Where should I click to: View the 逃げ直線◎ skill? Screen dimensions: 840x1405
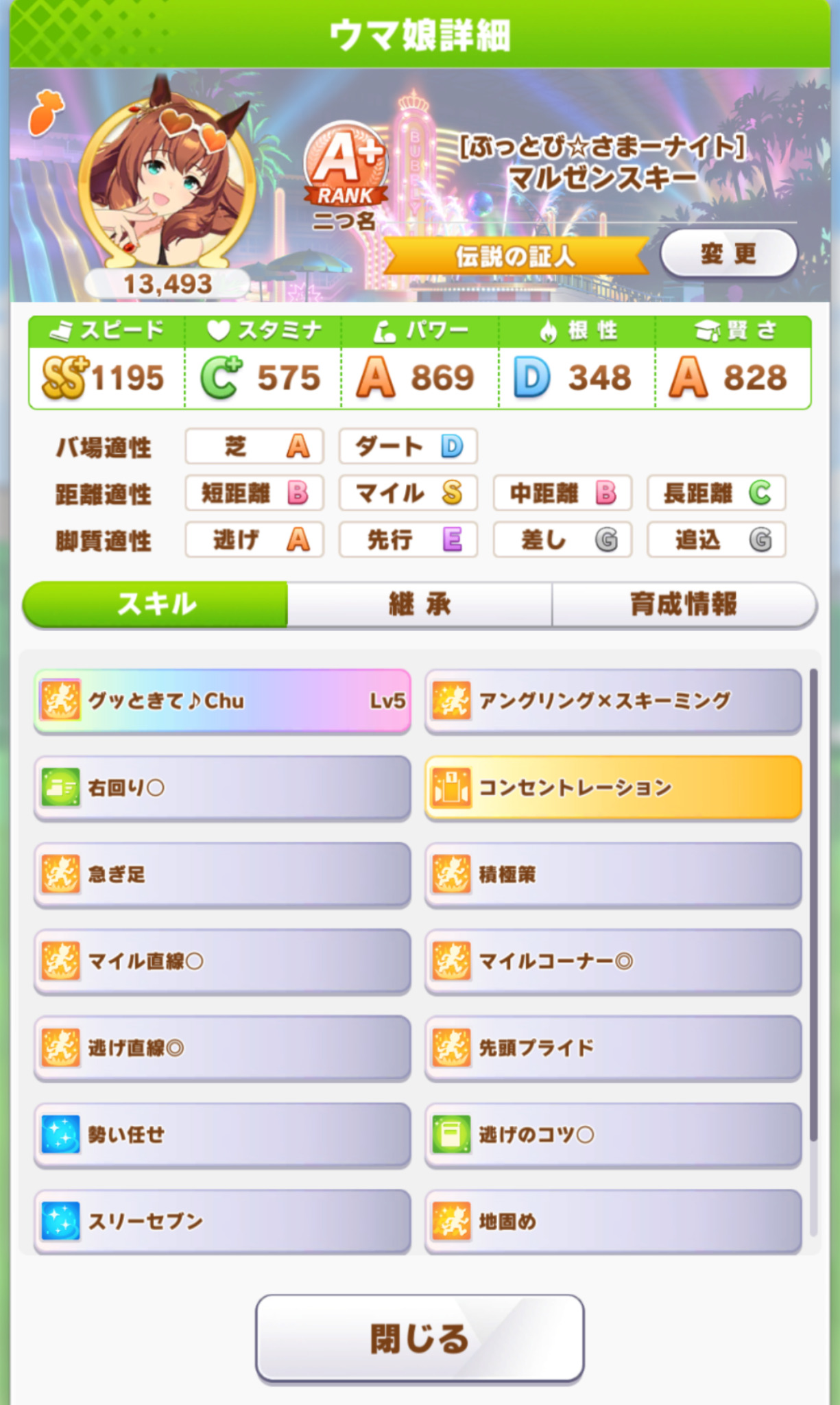click(x=222, y=1048)
